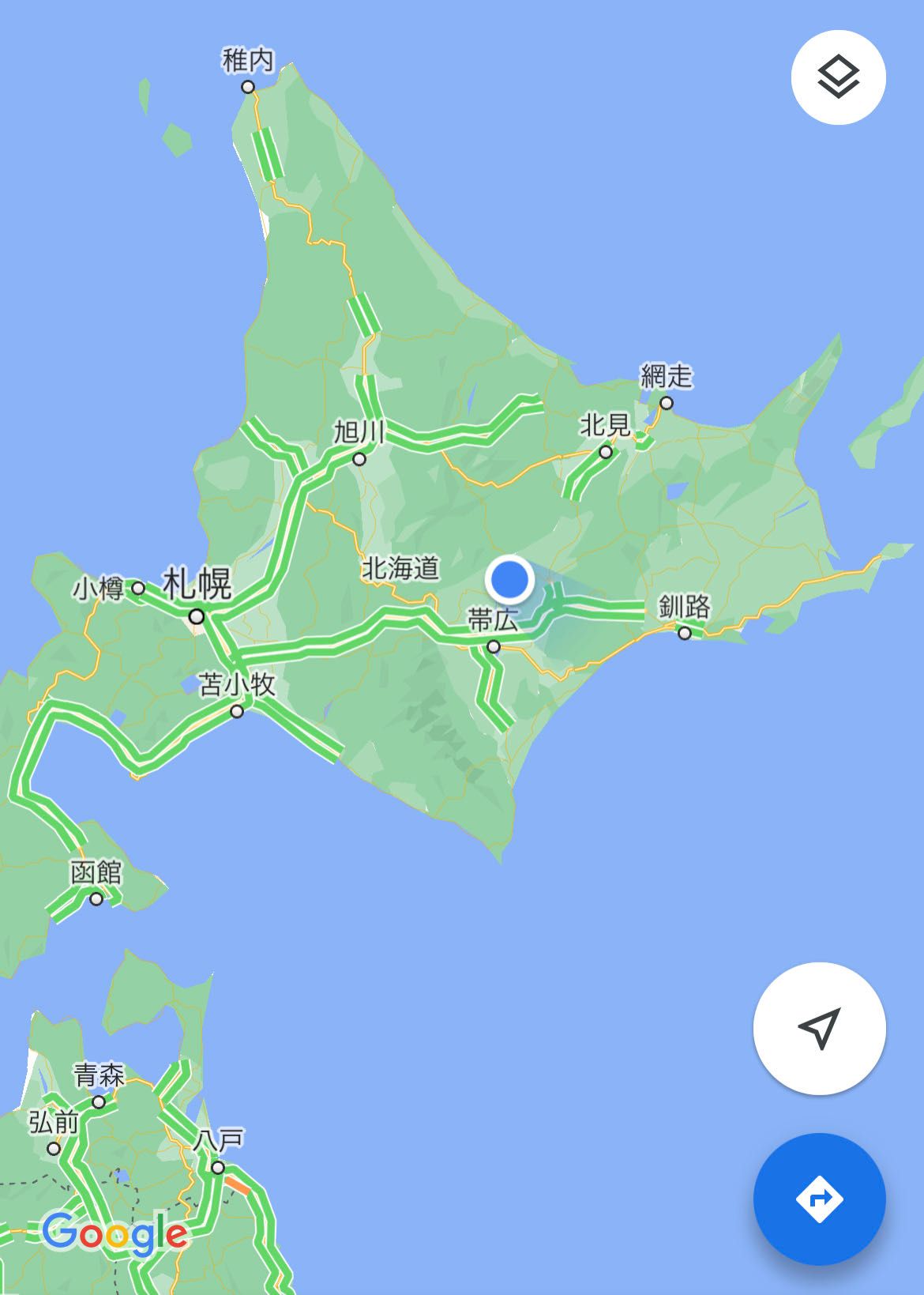Viewport: 924px width, 1295px height.
Task: Select the 稚内 city label
Action: (248, 61)
